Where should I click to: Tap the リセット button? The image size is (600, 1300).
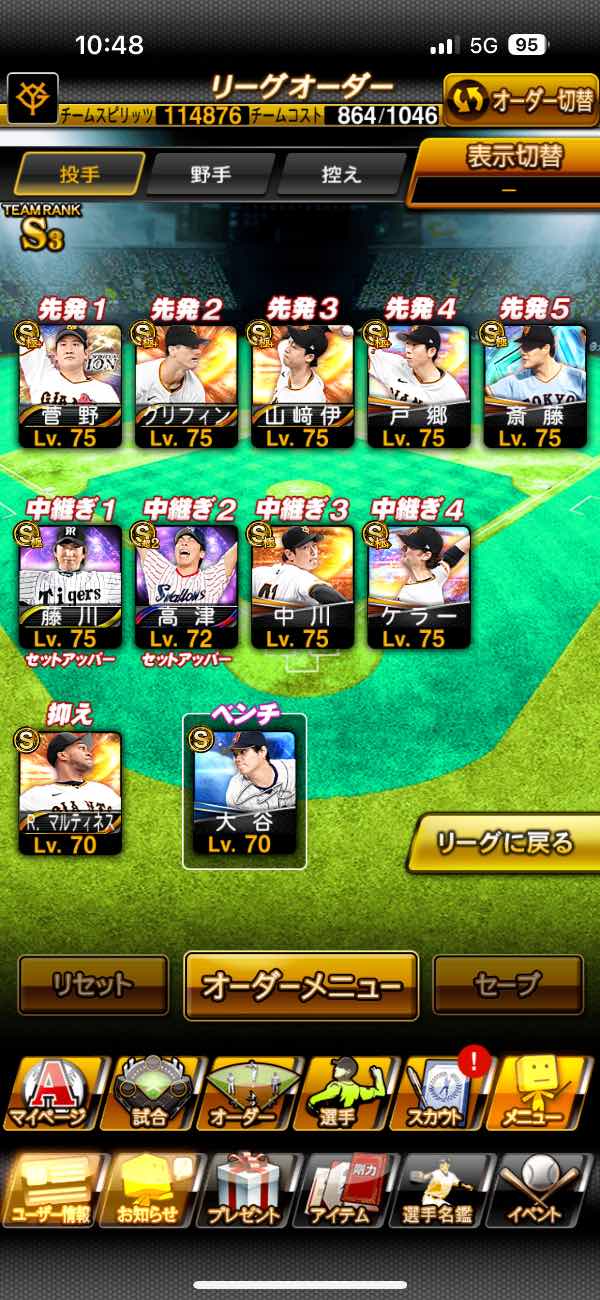coord(93,985)
